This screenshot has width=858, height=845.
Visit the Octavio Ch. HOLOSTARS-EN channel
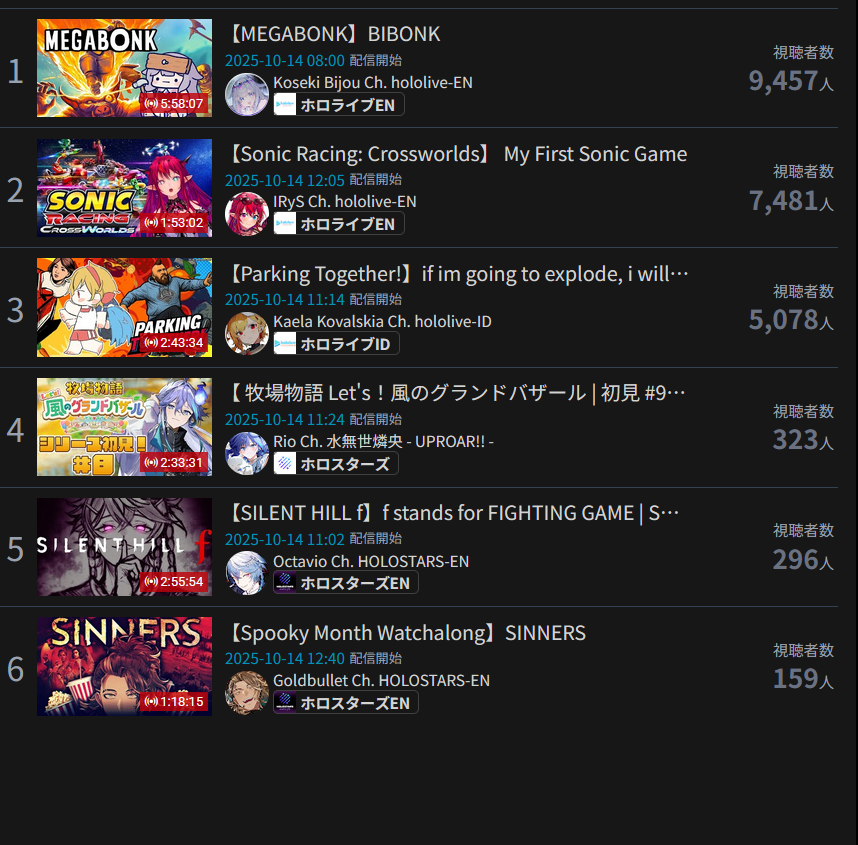[x=370, y=561]
